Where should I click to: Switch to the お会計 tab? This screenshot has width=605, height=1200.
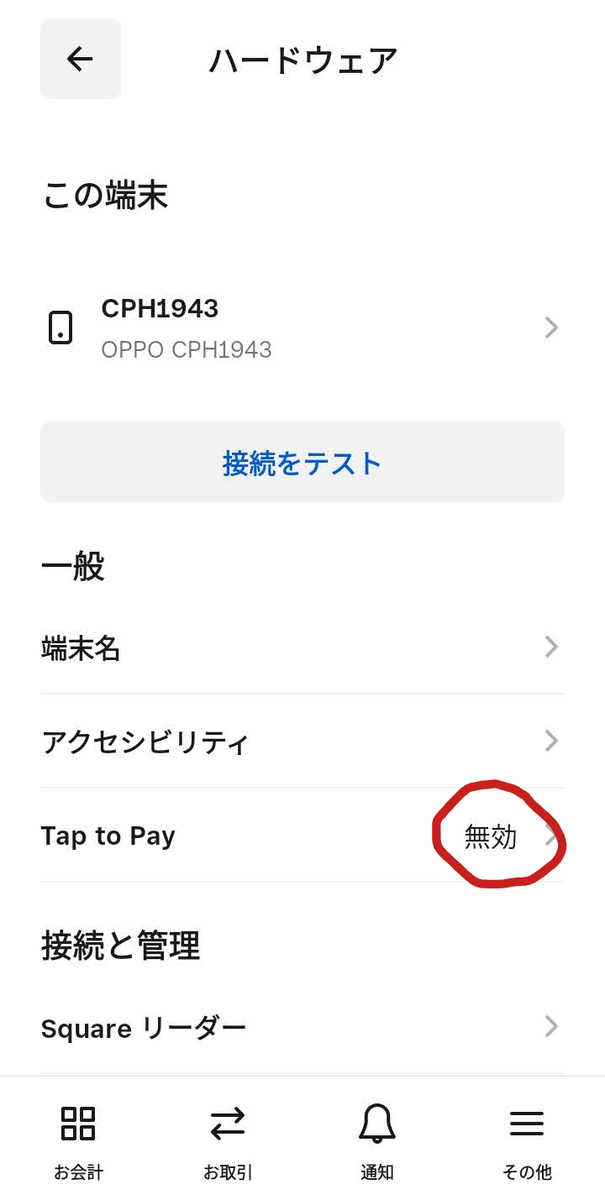pyautogui.click(x=78, y=1141)
